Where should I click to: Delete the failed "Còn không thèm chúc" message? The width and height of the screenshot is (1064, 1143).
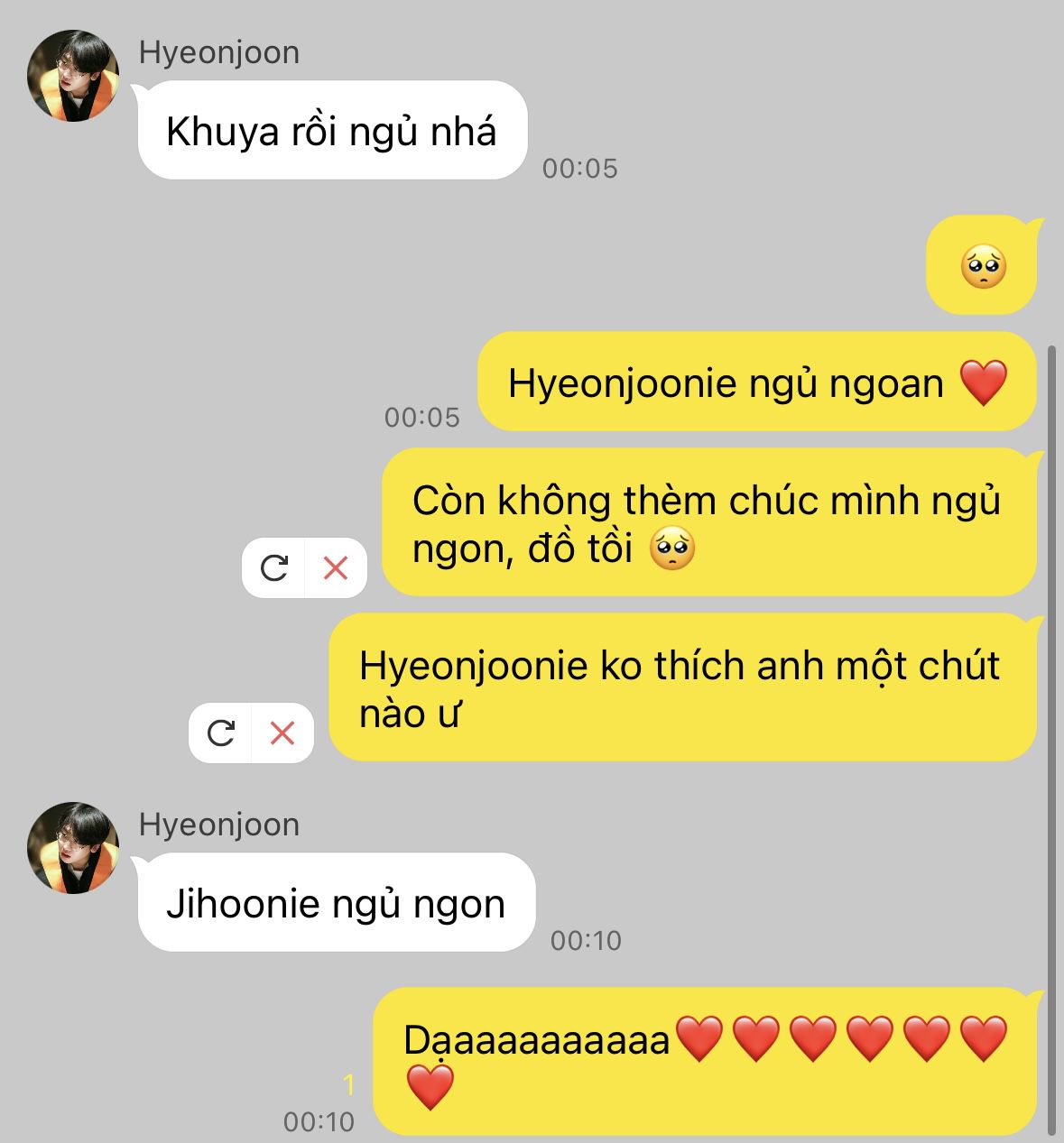[x=336, y=568]
